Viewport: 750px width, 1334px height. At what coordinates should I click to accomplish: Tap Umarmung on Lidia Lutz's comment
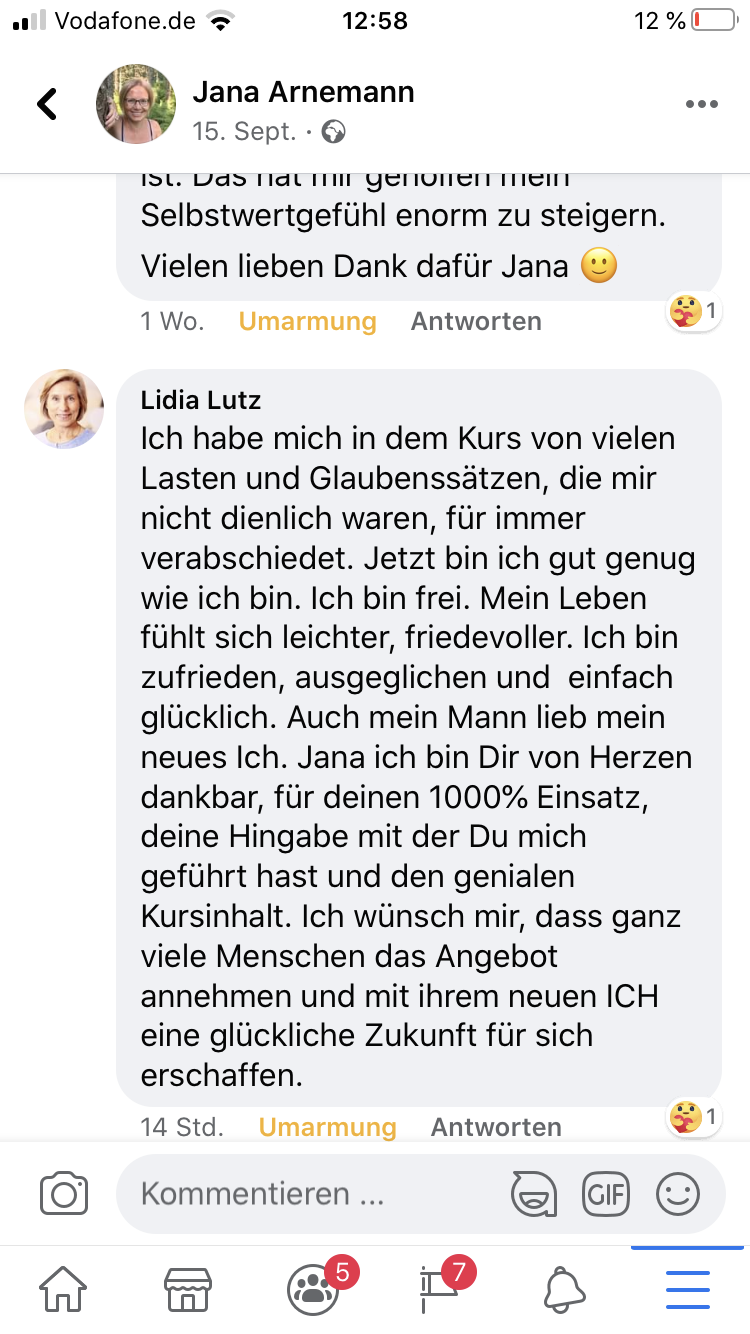327,1127
